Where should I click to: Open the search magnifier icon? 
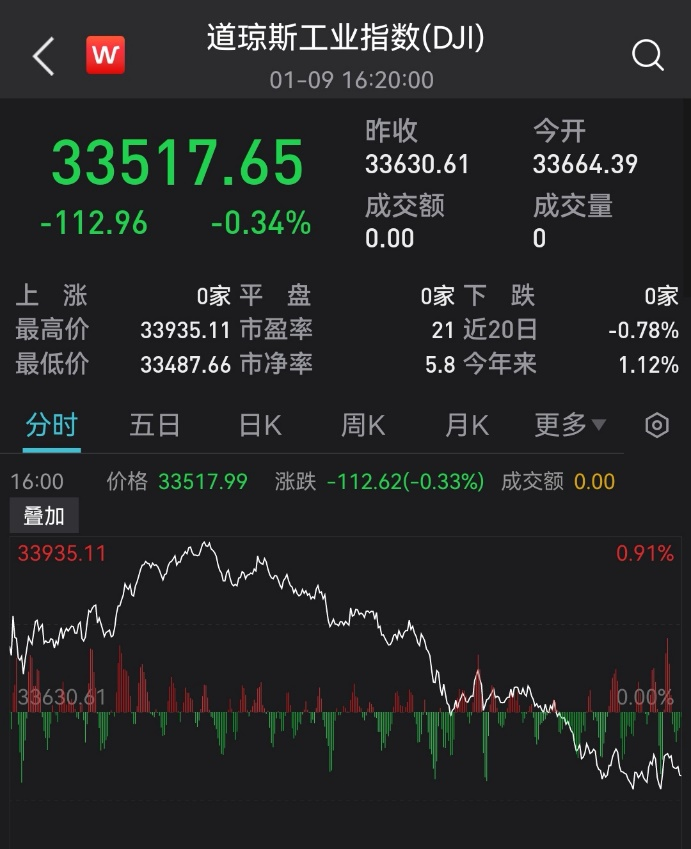(648, 56)
